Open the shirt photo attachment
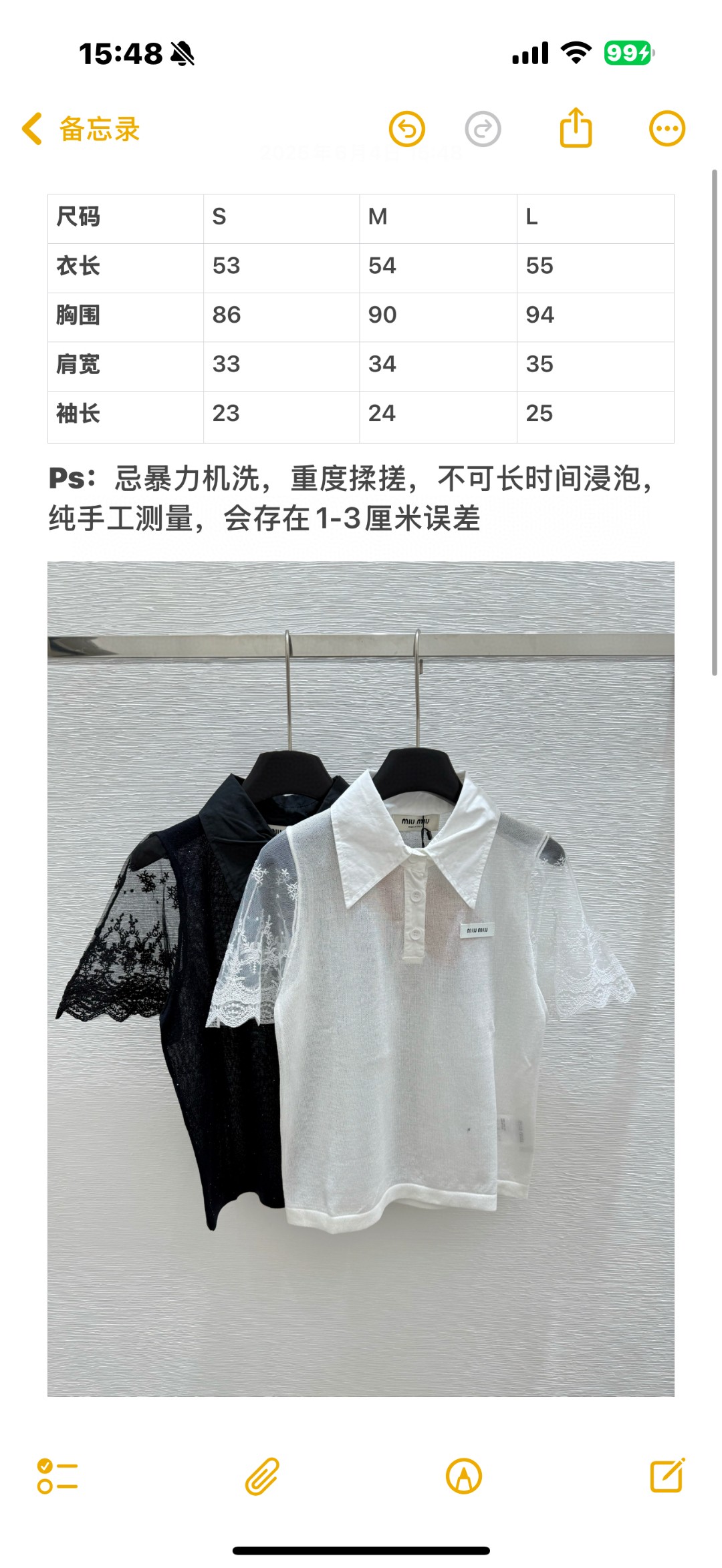This screenshot has height=1568, width=722. pos(361,978)
